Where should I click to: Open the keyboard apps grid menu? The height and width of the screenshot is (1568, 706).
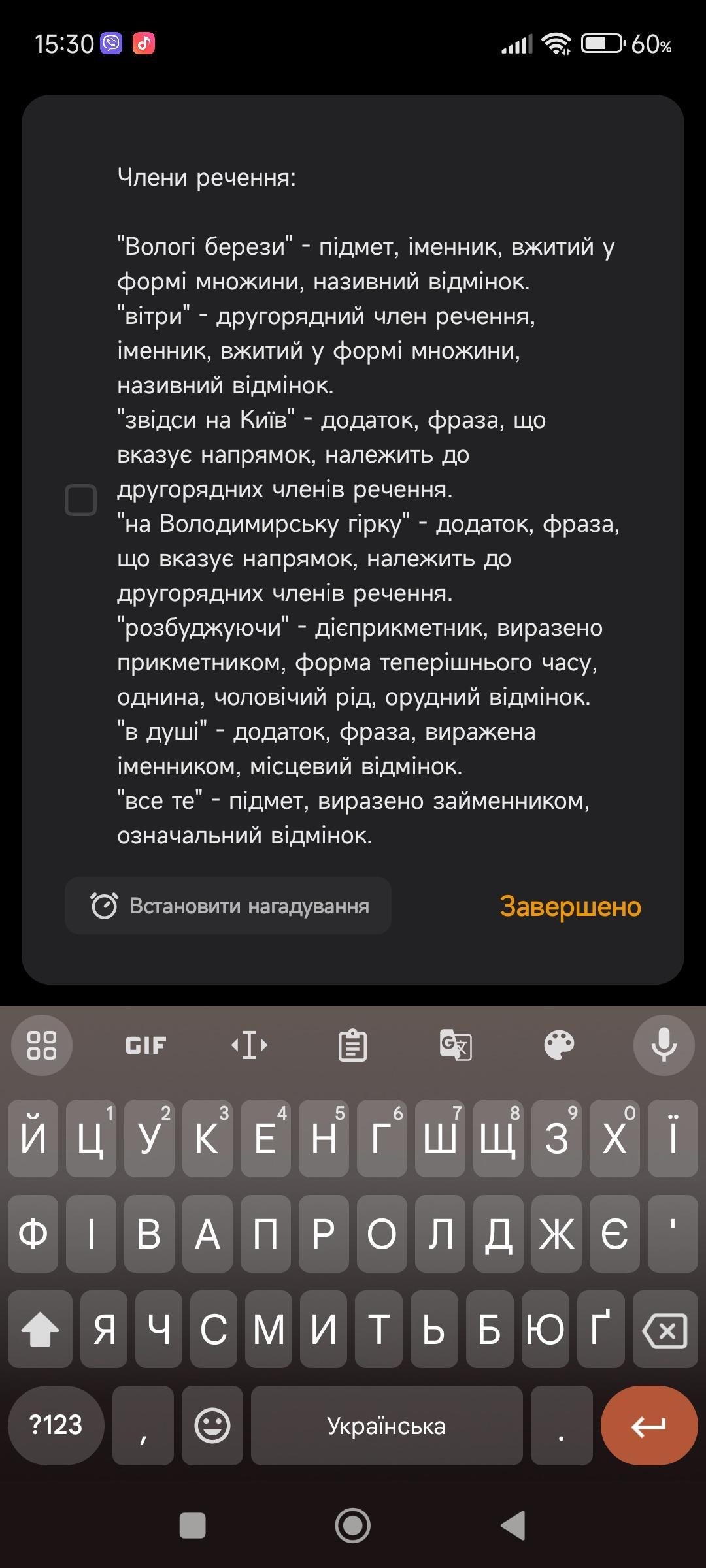point(42,1045)
